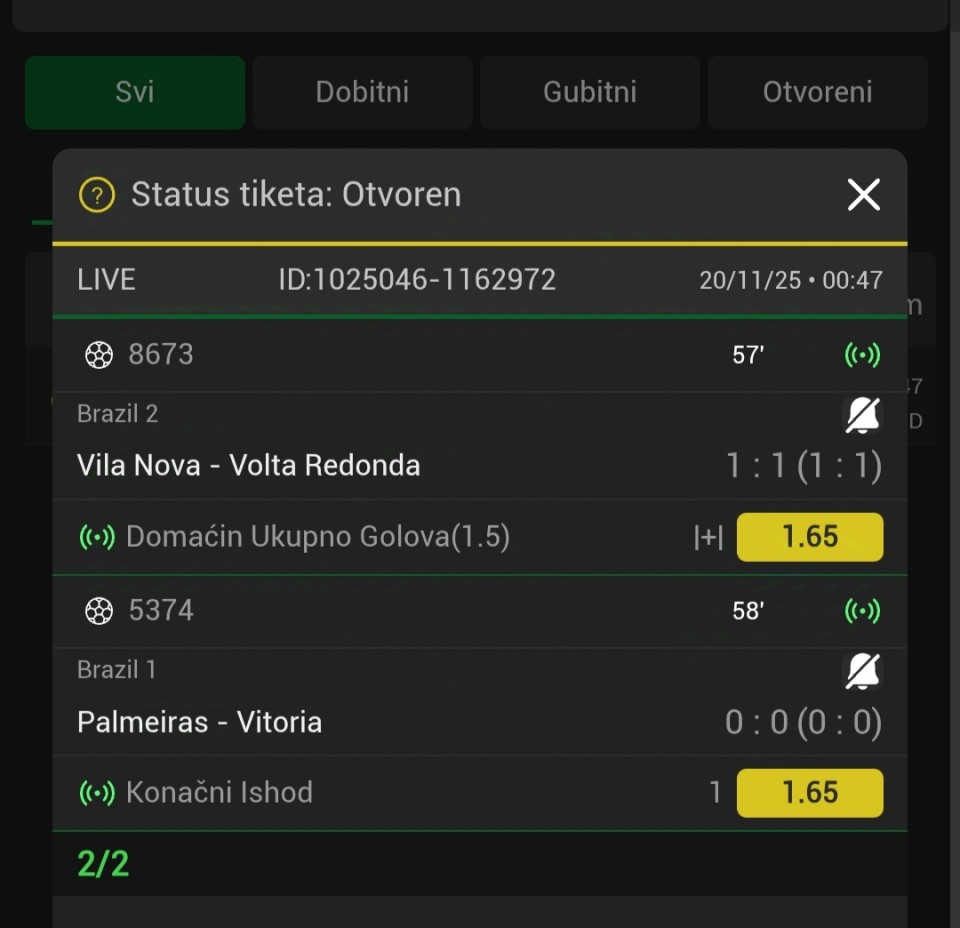Toggle notifications bell for Palmeiras match

coord(863,671)
